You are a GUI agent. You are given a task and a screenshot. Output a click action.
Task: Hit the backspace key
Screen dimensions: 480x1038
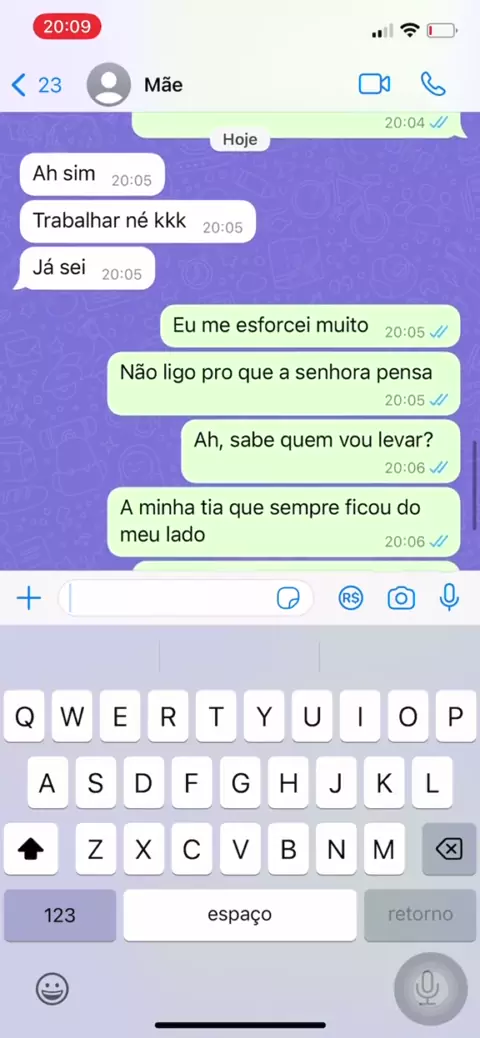449,849
